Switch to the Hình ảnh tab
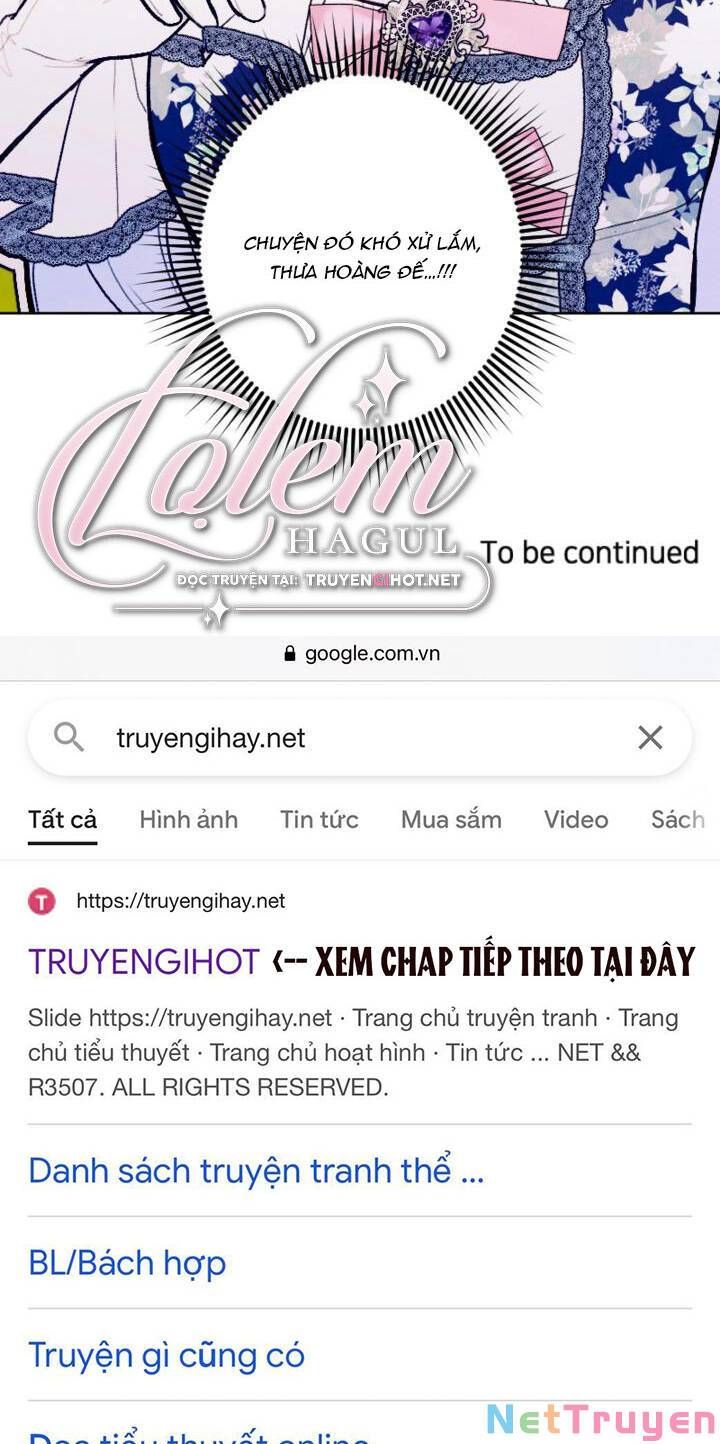Screen dimensions: 720x1444 tap(188, 819)
